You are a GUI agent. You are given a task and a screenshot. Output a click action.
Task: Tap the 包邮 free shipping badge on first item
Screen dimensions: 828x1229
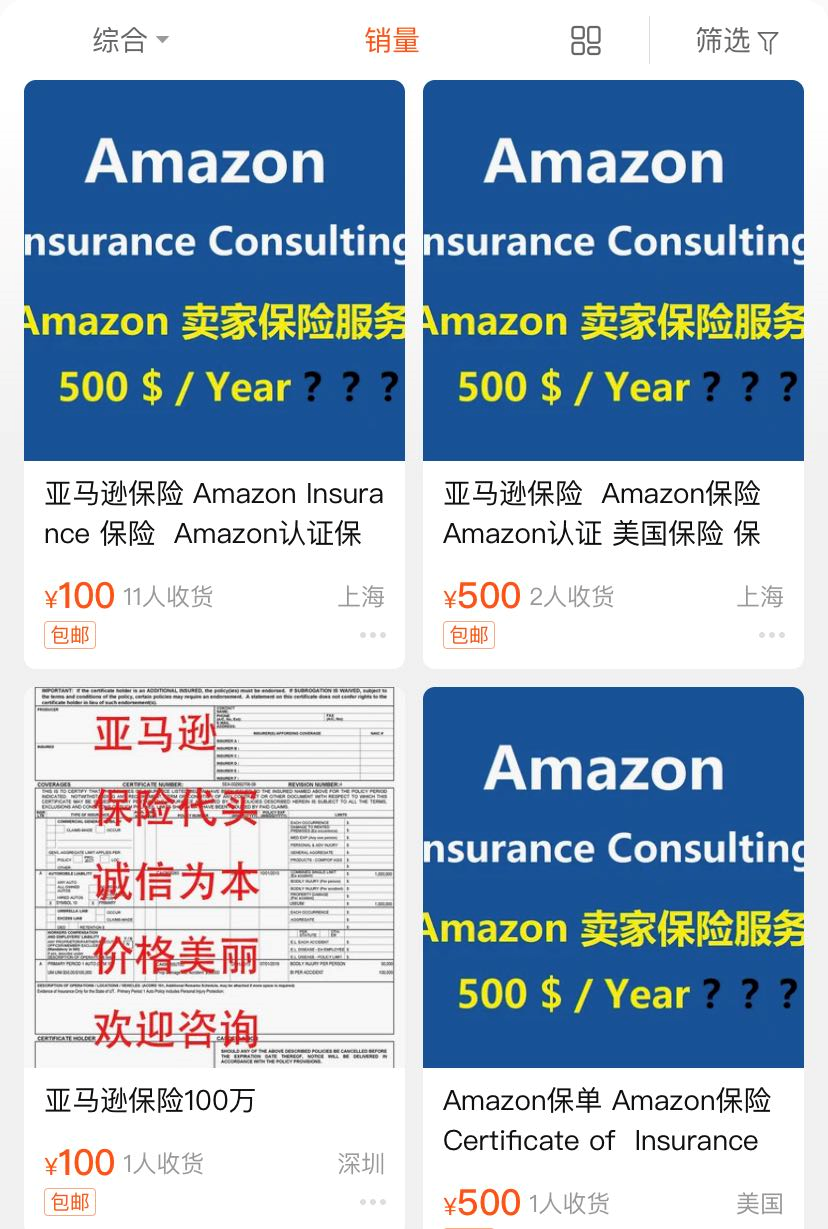68,634
